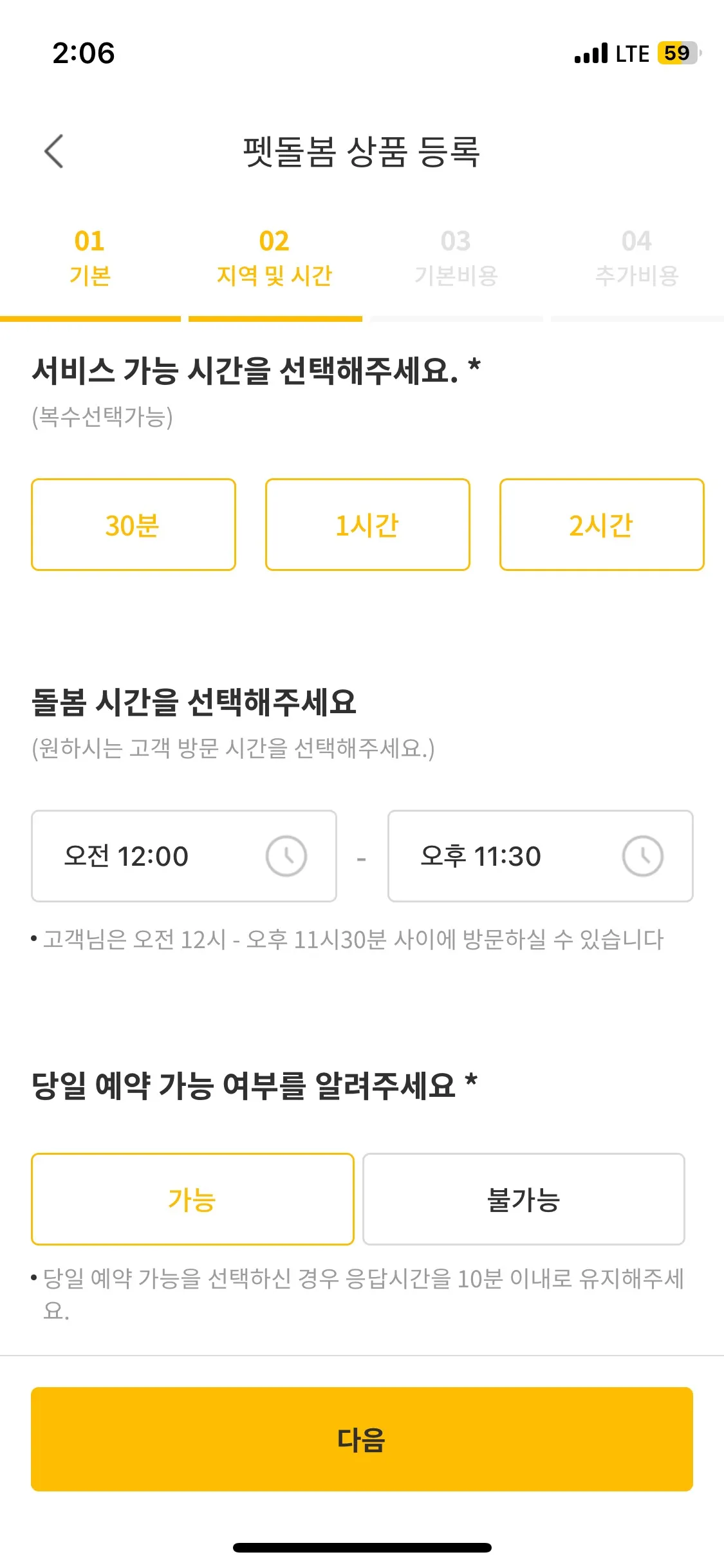
Task: Choose 불가능 for same-day booking
Action: 523,1199
